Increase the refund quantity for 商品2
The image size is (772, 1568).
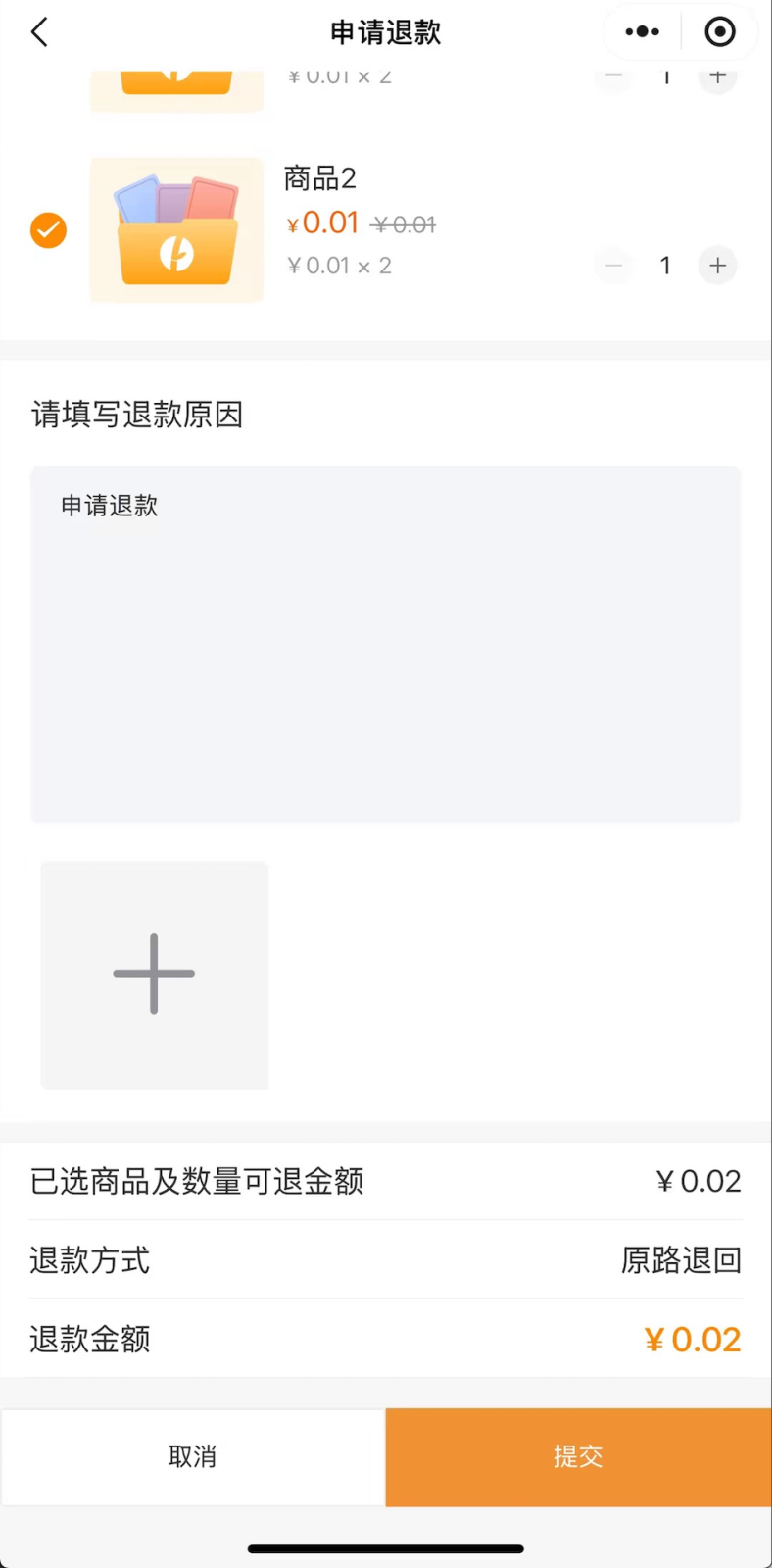pyautogui.click(x=717, y=266)
